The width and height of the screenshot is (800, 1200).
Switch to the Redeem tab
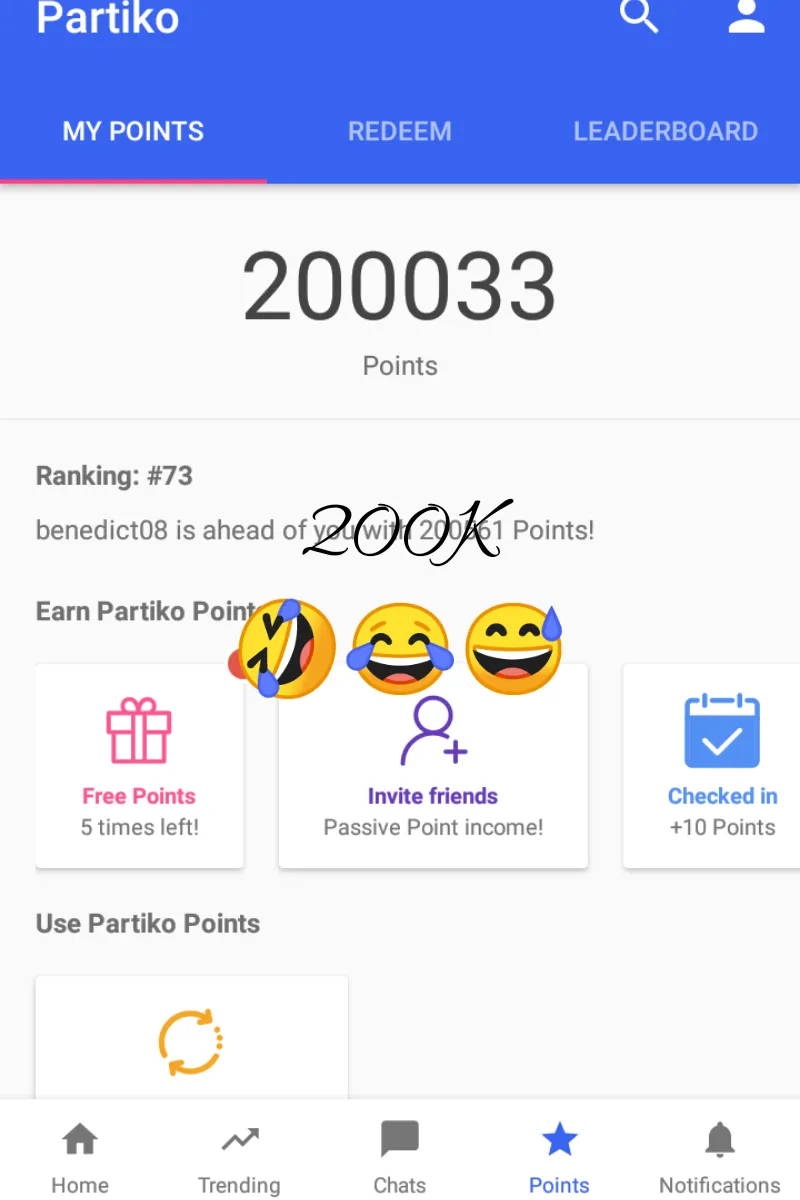coord(399,131)
